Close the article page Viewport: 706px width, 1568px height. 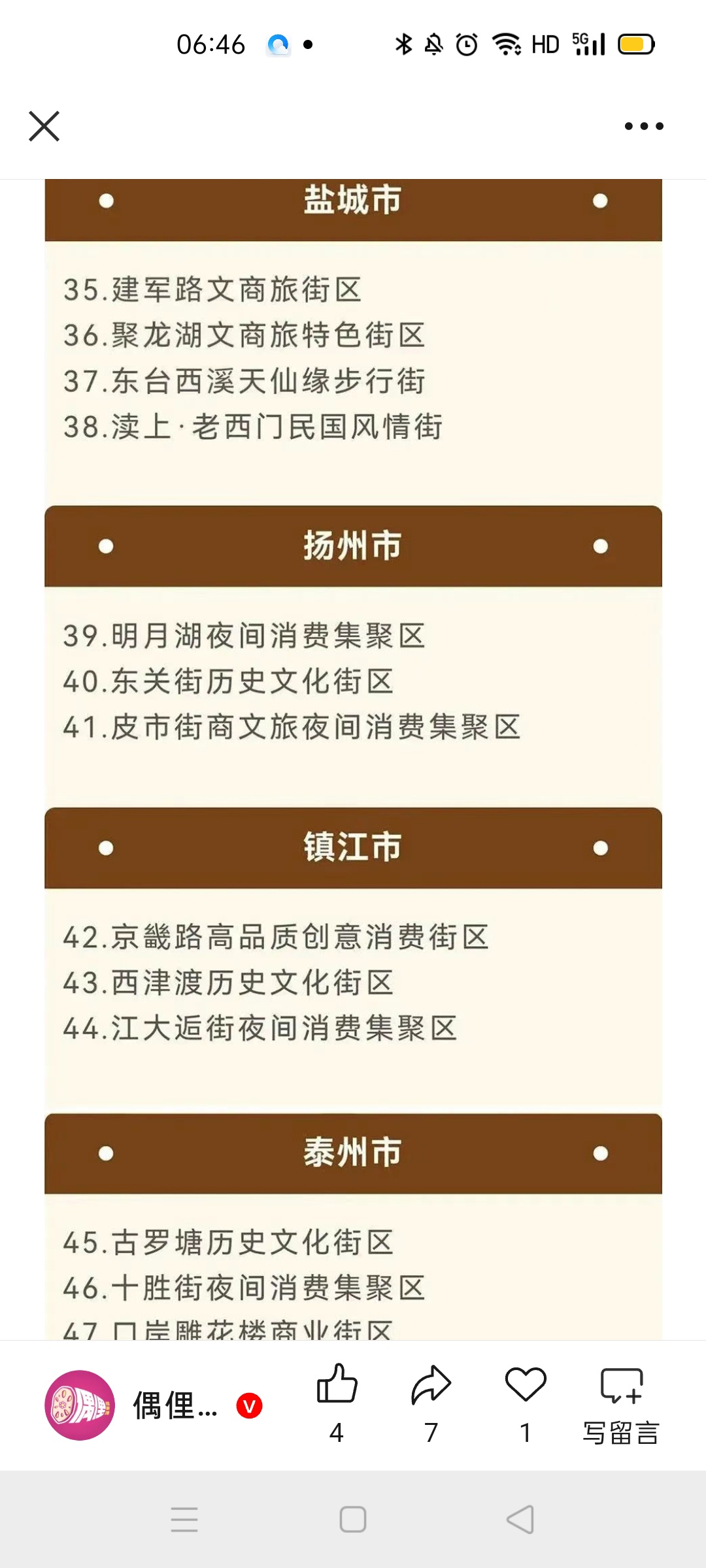coord(44,126)
